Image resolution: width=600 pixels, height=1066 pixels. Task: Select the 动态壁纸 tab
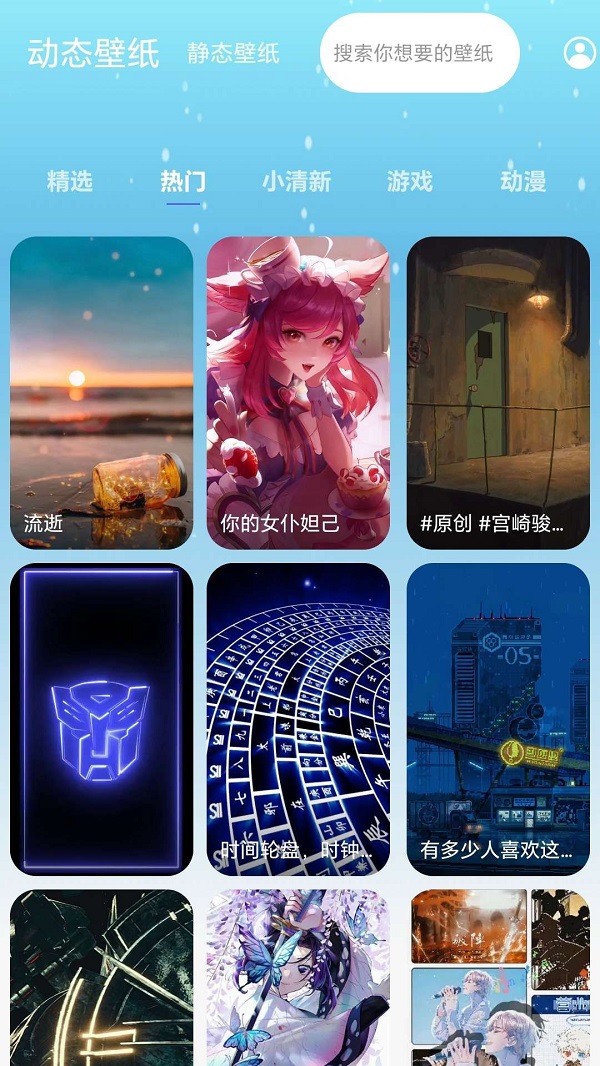point(93,53)
